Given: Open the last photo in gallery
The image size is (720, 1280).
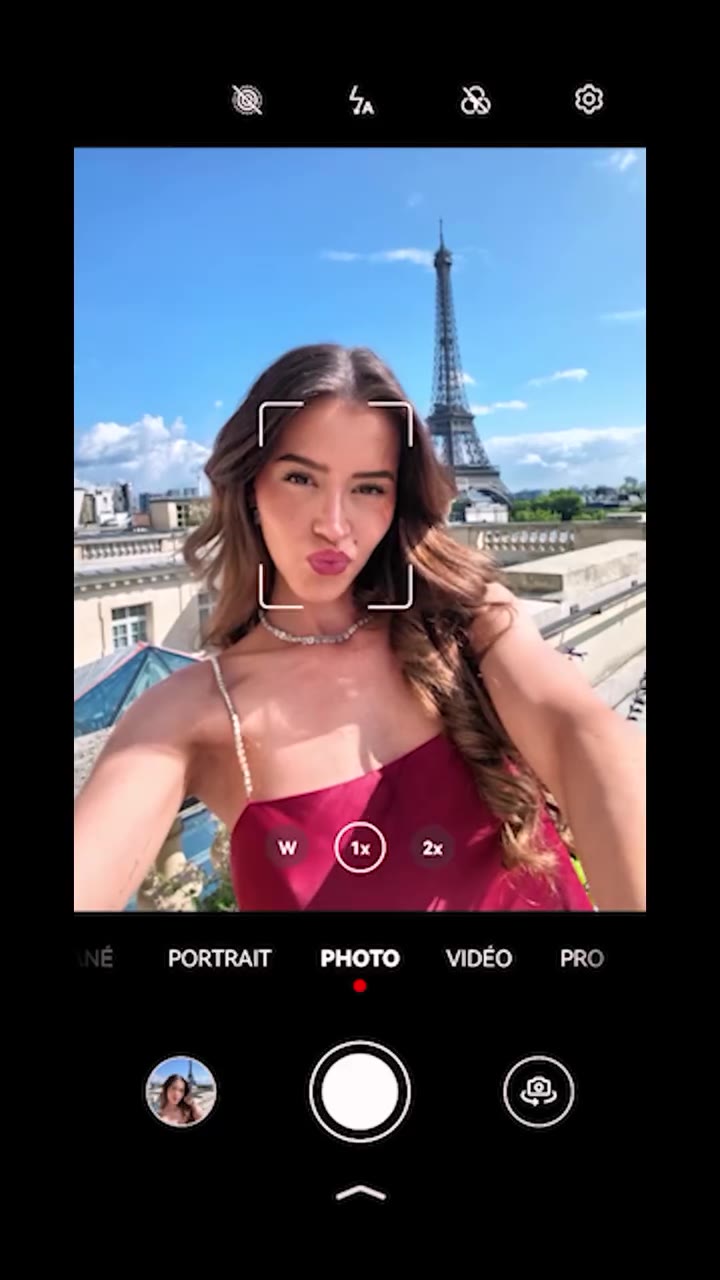Looking at the screenshot, I should click(x=181, y=1091).
